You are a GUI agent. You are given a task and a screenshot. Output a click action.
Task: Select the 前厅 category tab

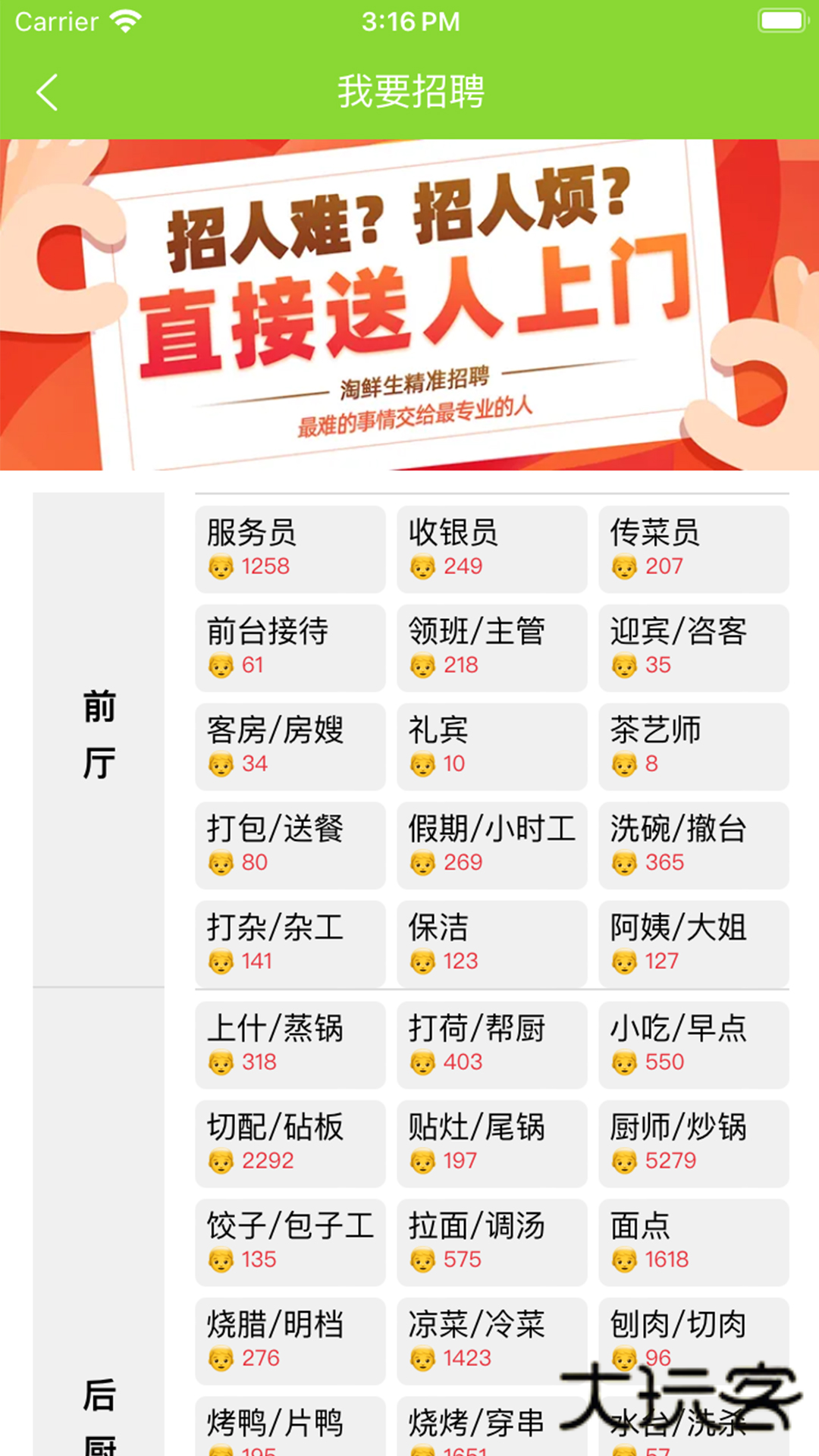point(99,732)
